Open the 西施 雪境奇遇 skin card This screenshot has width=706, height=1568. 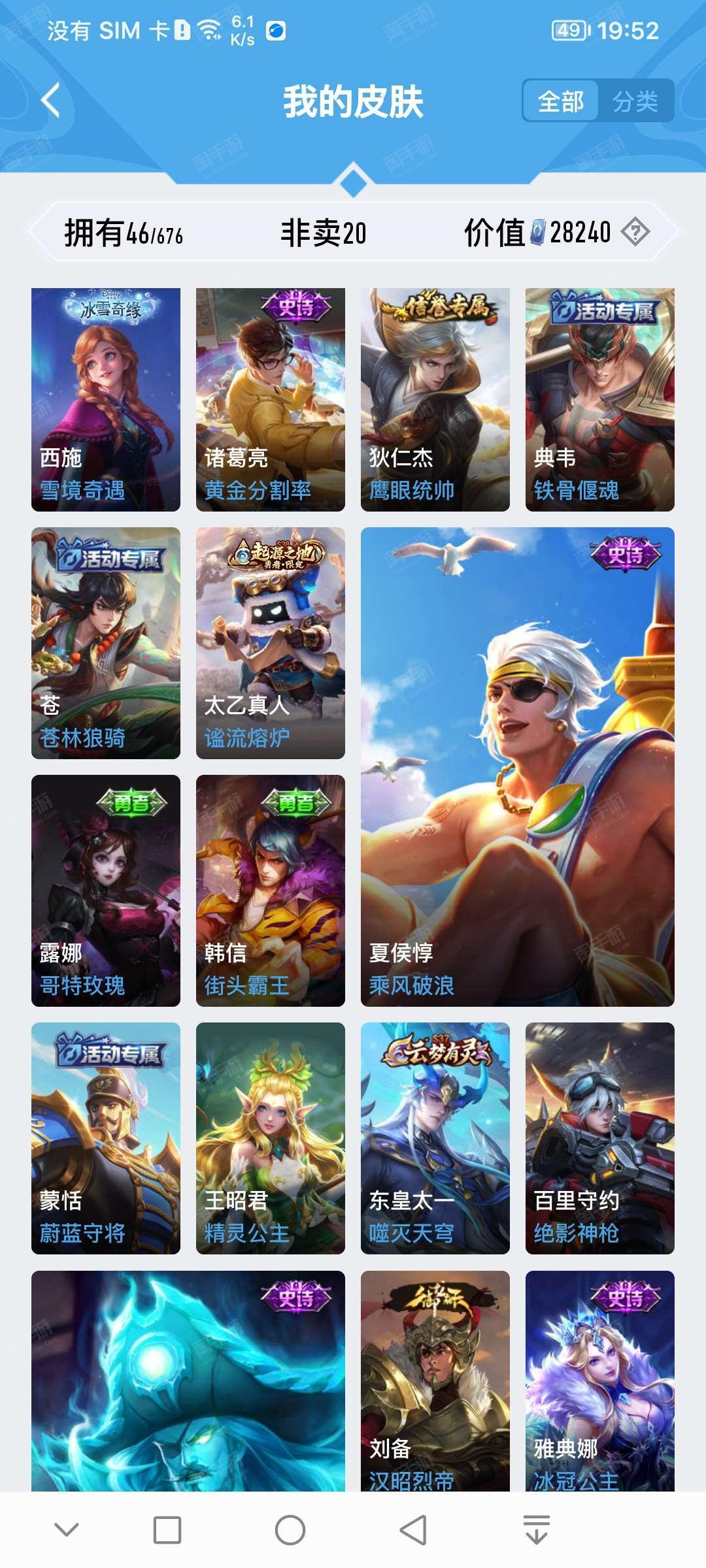(x=106, y=399)
